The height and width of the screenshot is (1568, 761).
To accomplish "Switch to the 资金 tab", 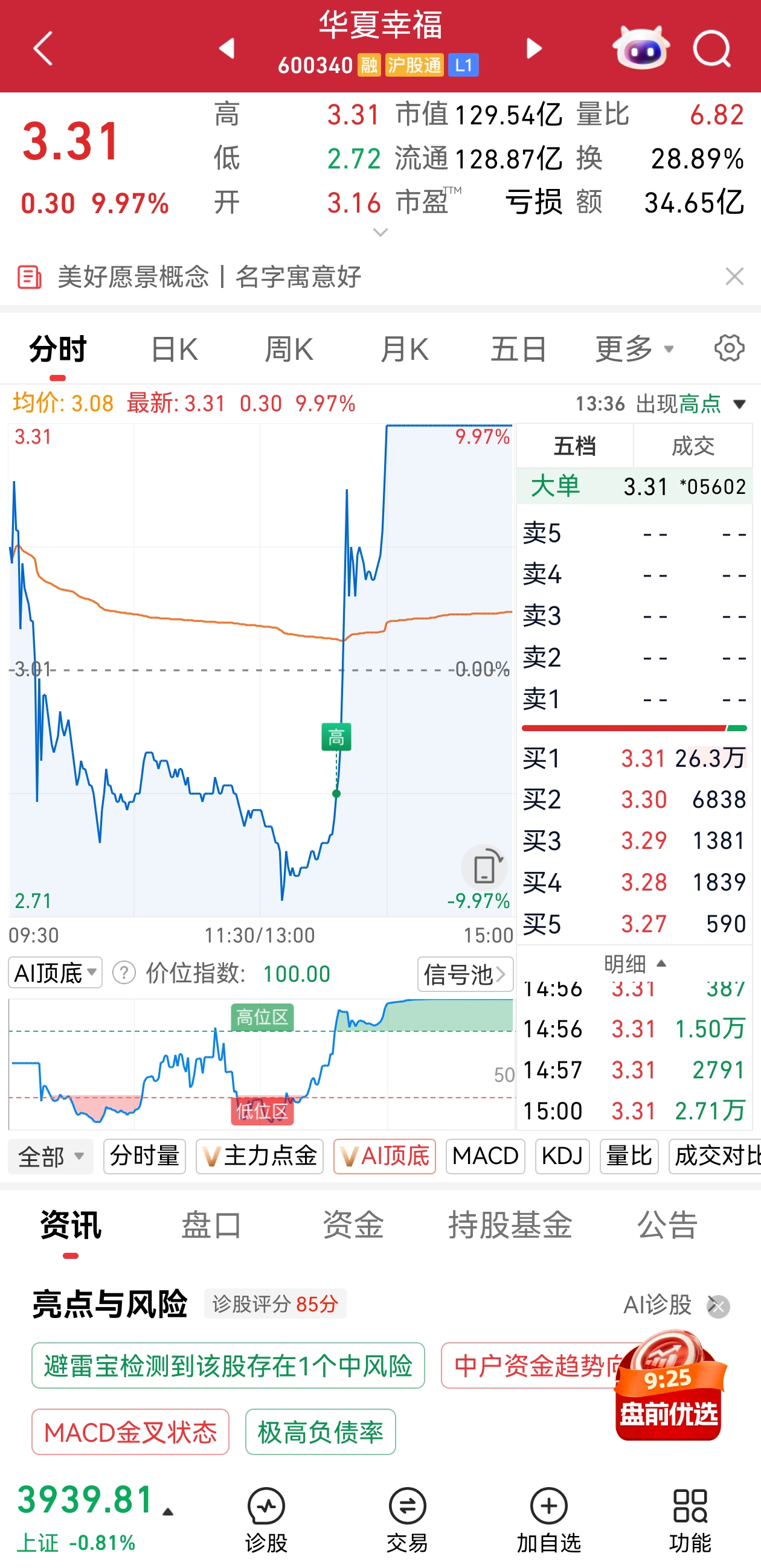I will [353, 1225].
